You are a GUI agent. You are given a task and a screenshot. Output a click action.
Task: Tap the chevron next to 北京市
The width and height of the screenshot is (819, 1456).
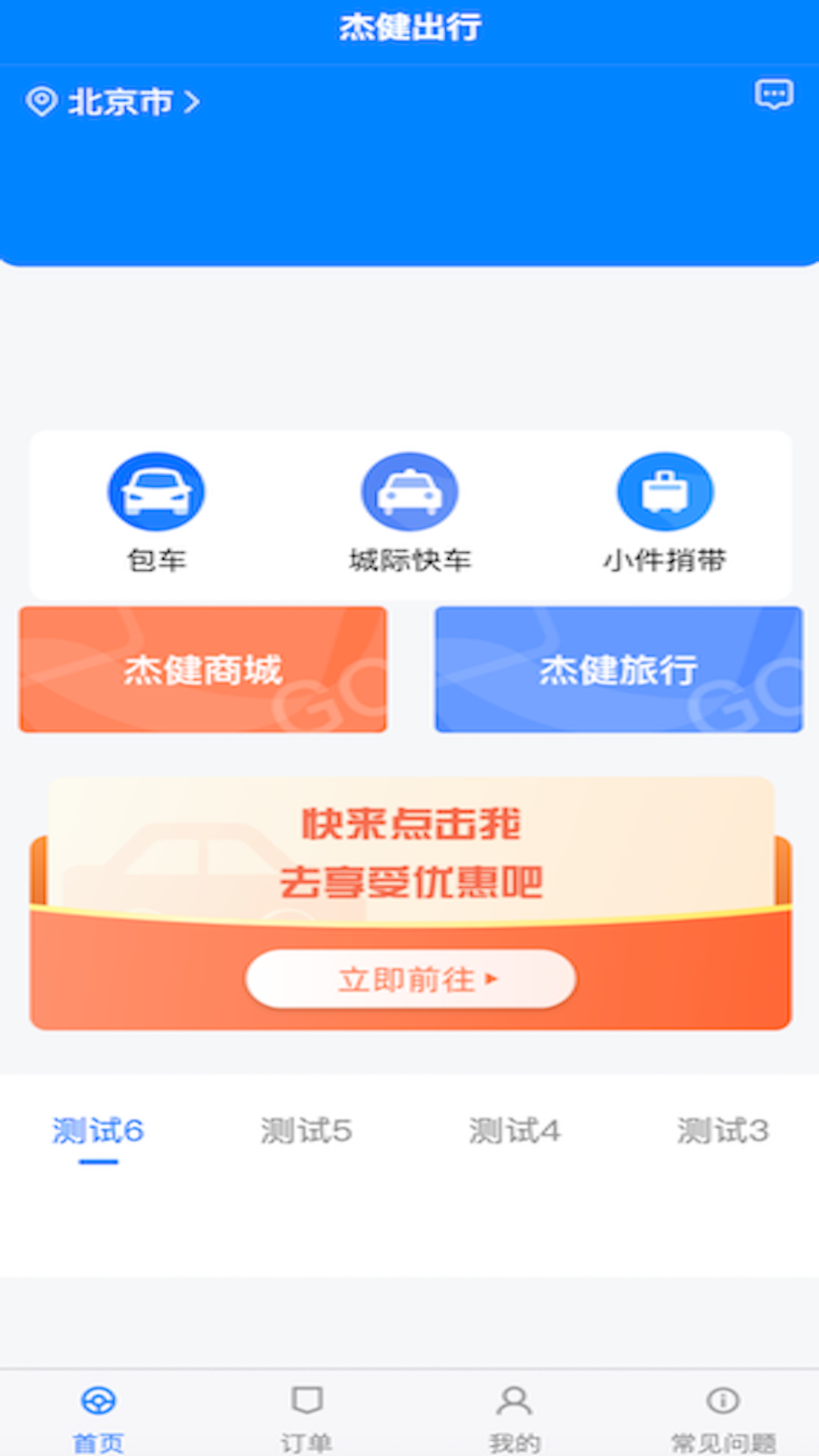[193, 102]
